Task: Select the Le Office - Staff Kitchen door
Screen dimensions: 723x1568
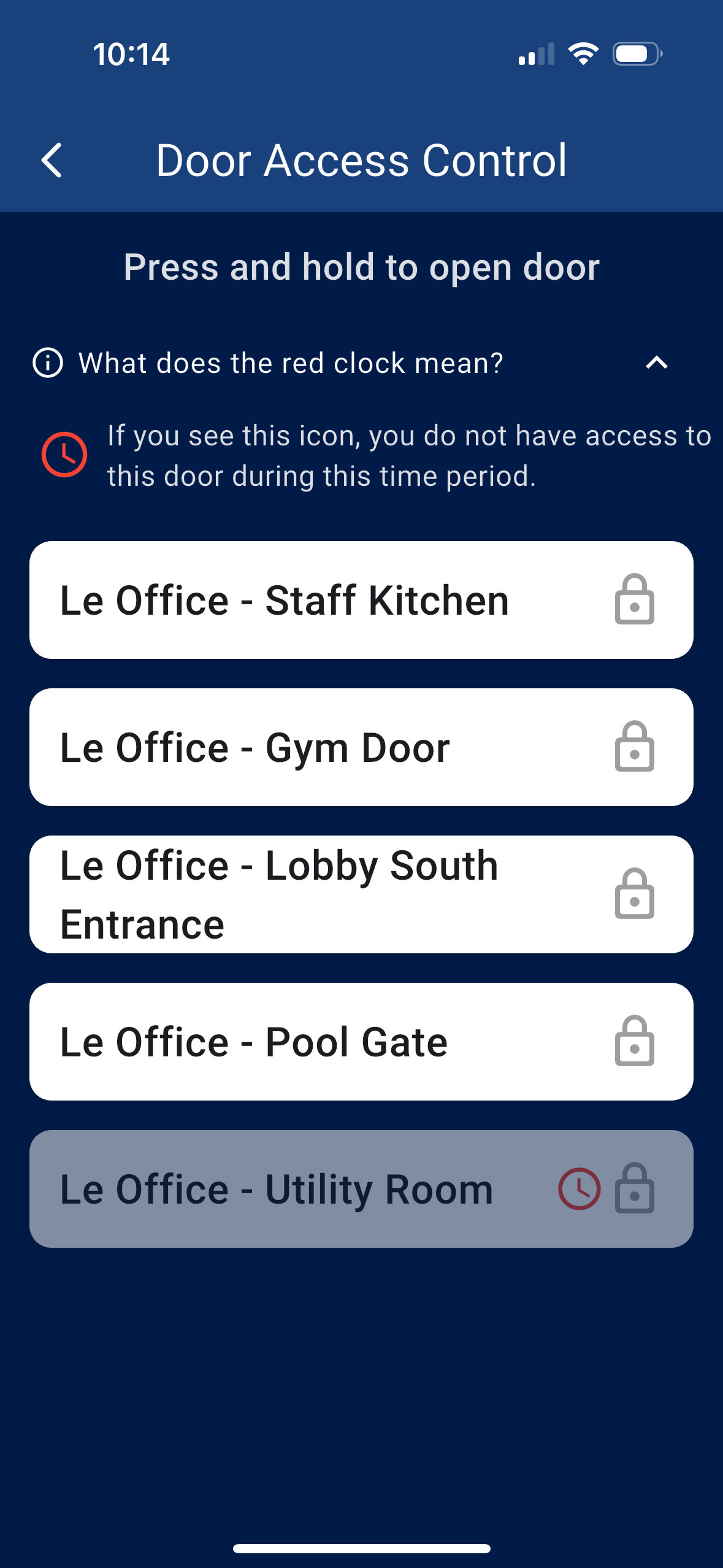Action: [361, 600]
